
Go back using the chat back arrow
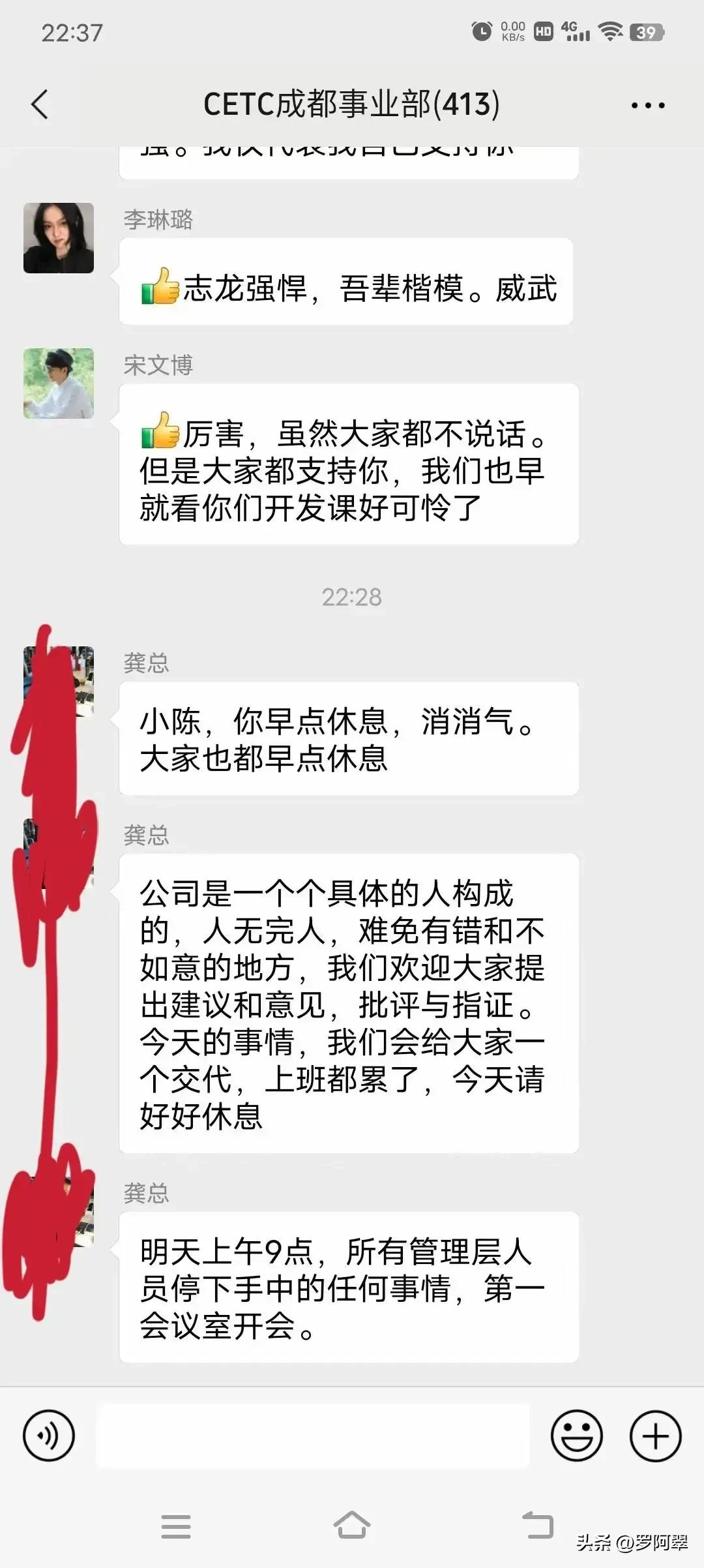pos(39,104)
